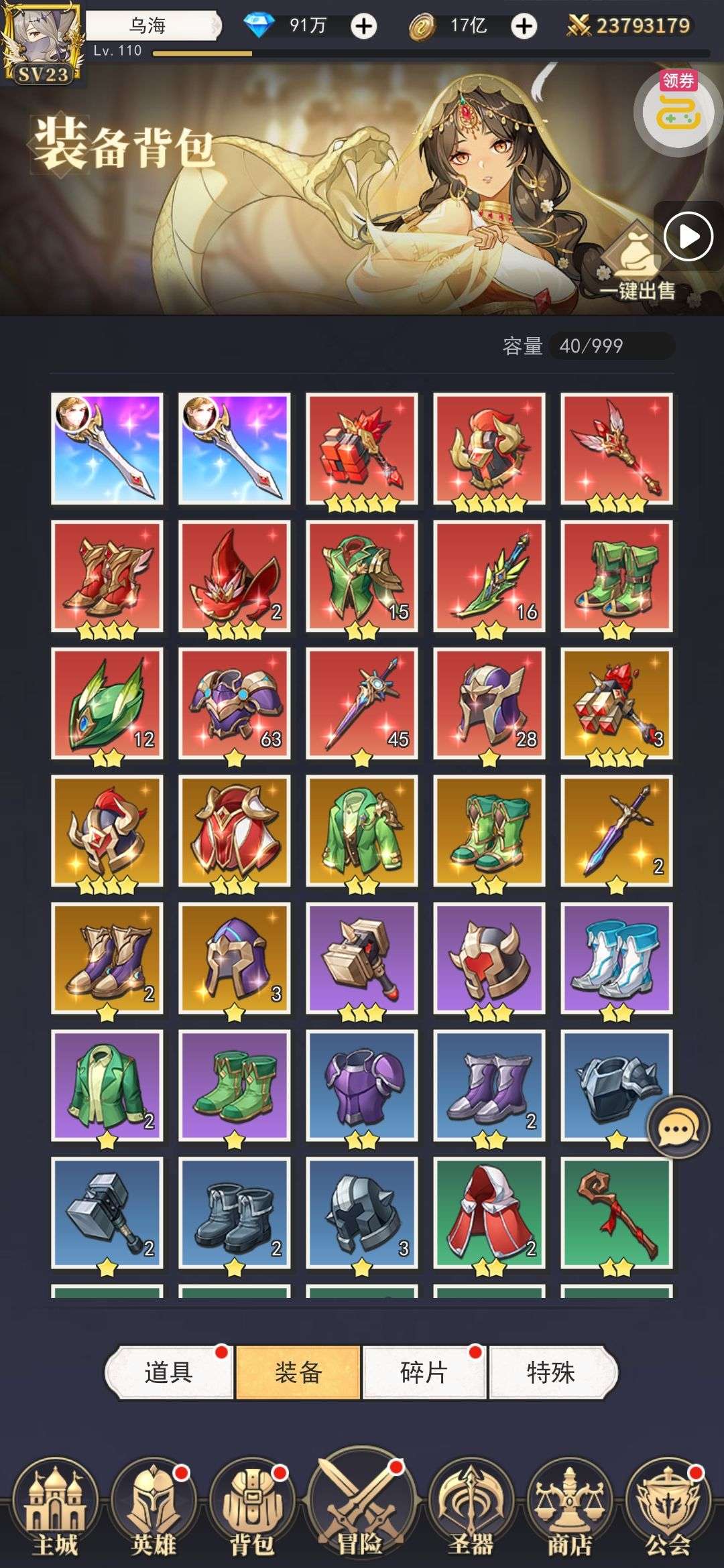Open the floating play video button

point(688,237)
